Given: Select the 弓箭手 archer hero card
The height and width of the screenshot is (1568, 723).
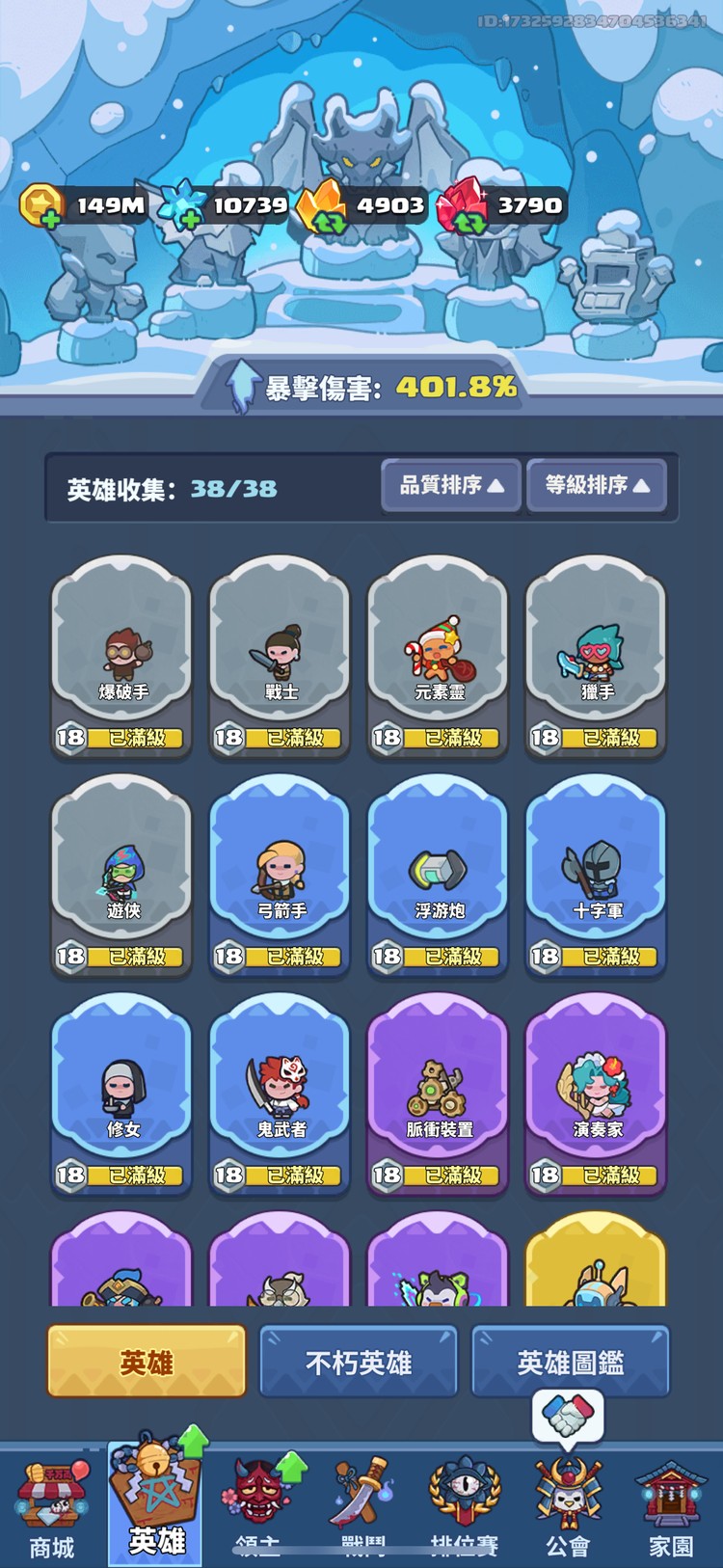Looking at the screenshot, I should click(x=279, y=878).
